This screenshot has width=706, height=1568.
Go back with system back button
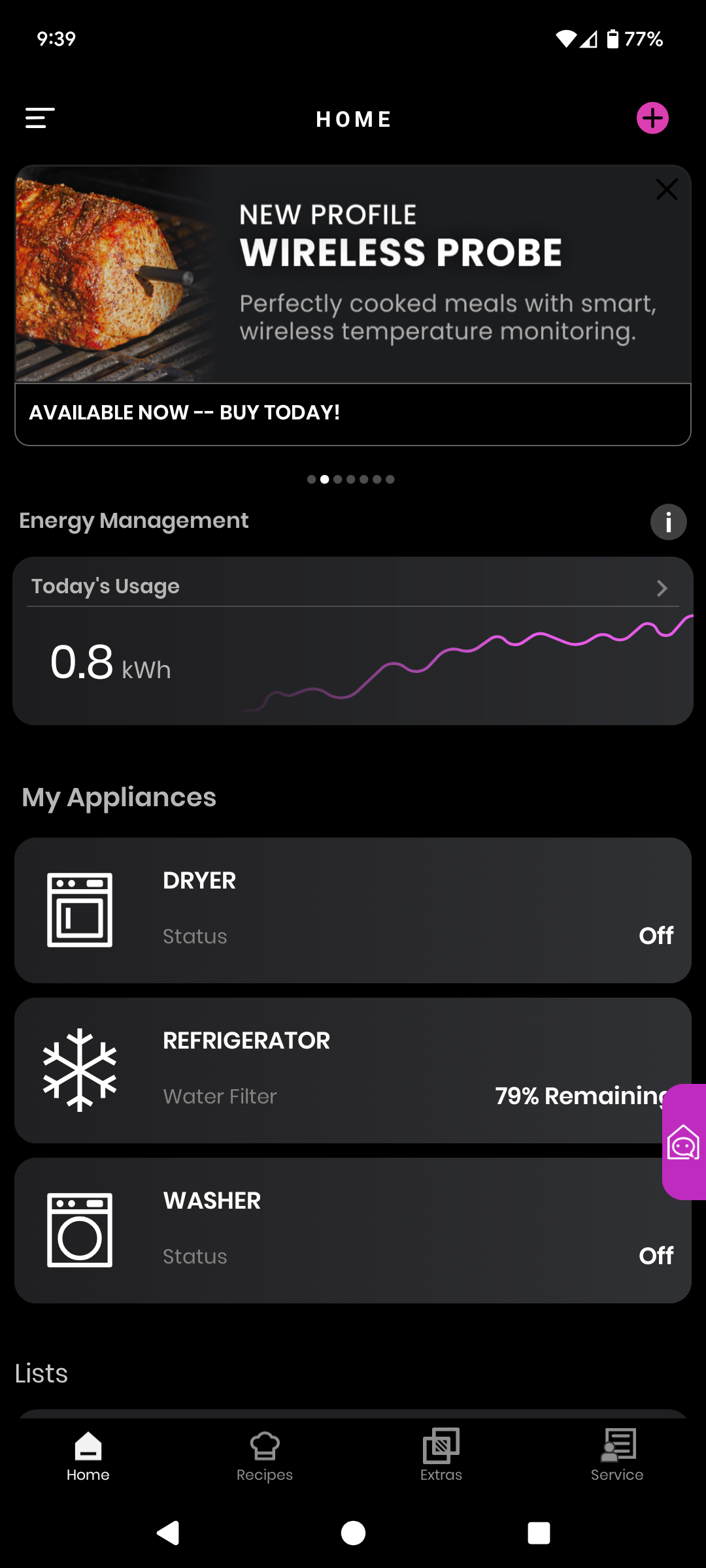(168, 1533)
